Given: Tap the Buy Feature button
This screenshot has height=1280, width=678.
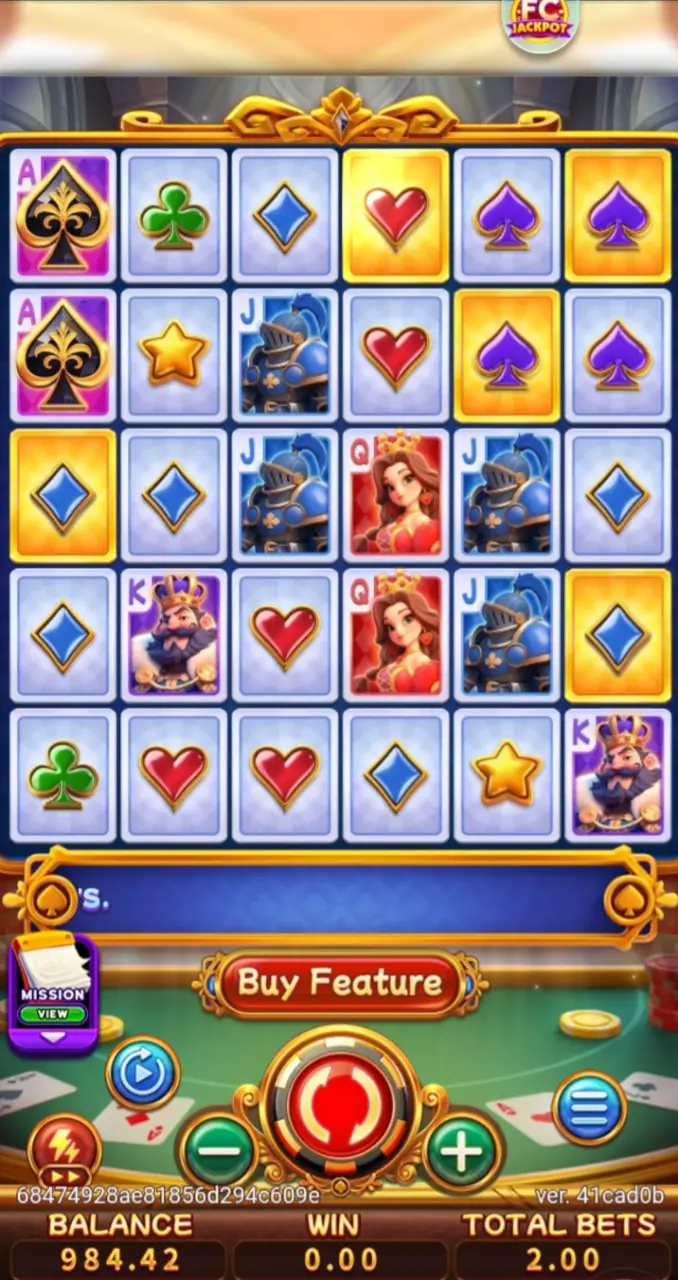Looking at the screenshot, I should pos(340,983).
